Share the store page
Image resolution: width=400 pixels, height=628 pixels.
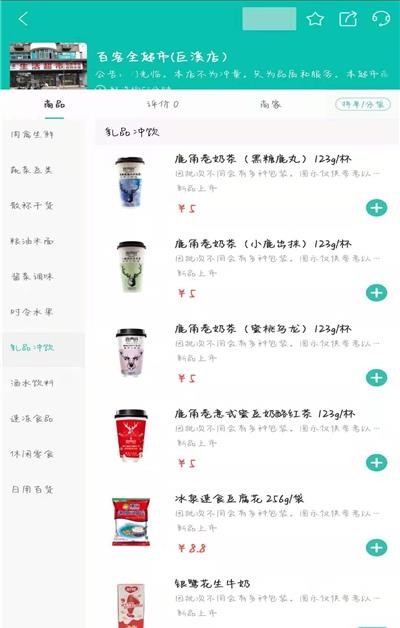348,19
